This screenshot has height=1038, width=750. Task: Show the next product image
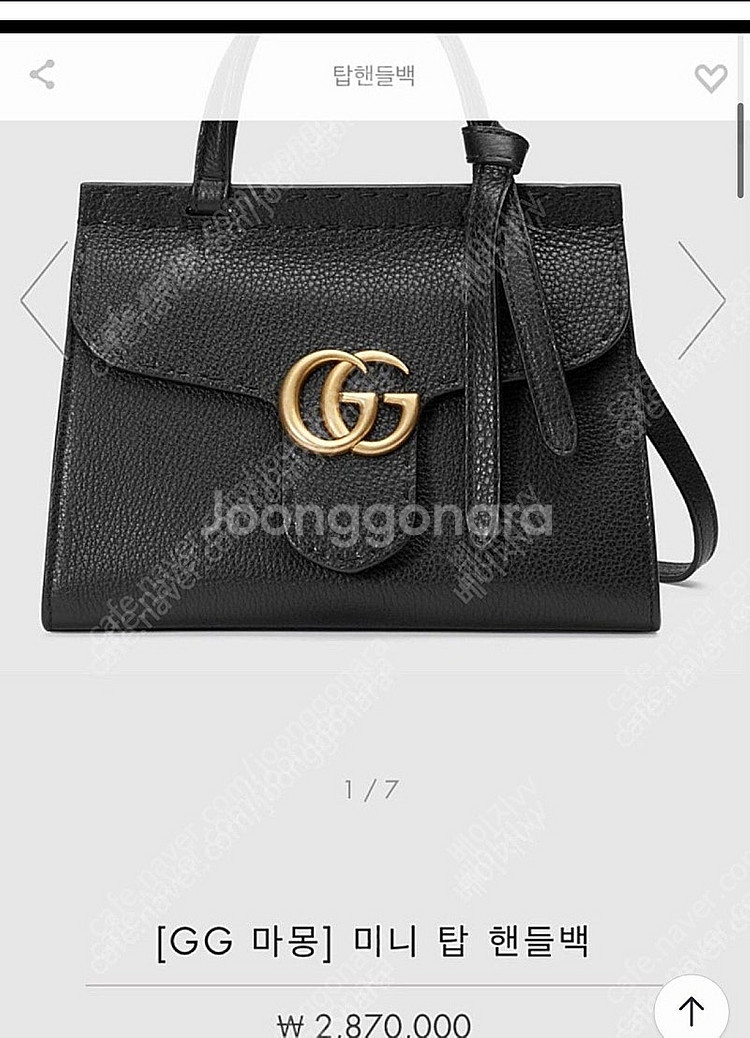pyautogui.click(x=702, y=299)
